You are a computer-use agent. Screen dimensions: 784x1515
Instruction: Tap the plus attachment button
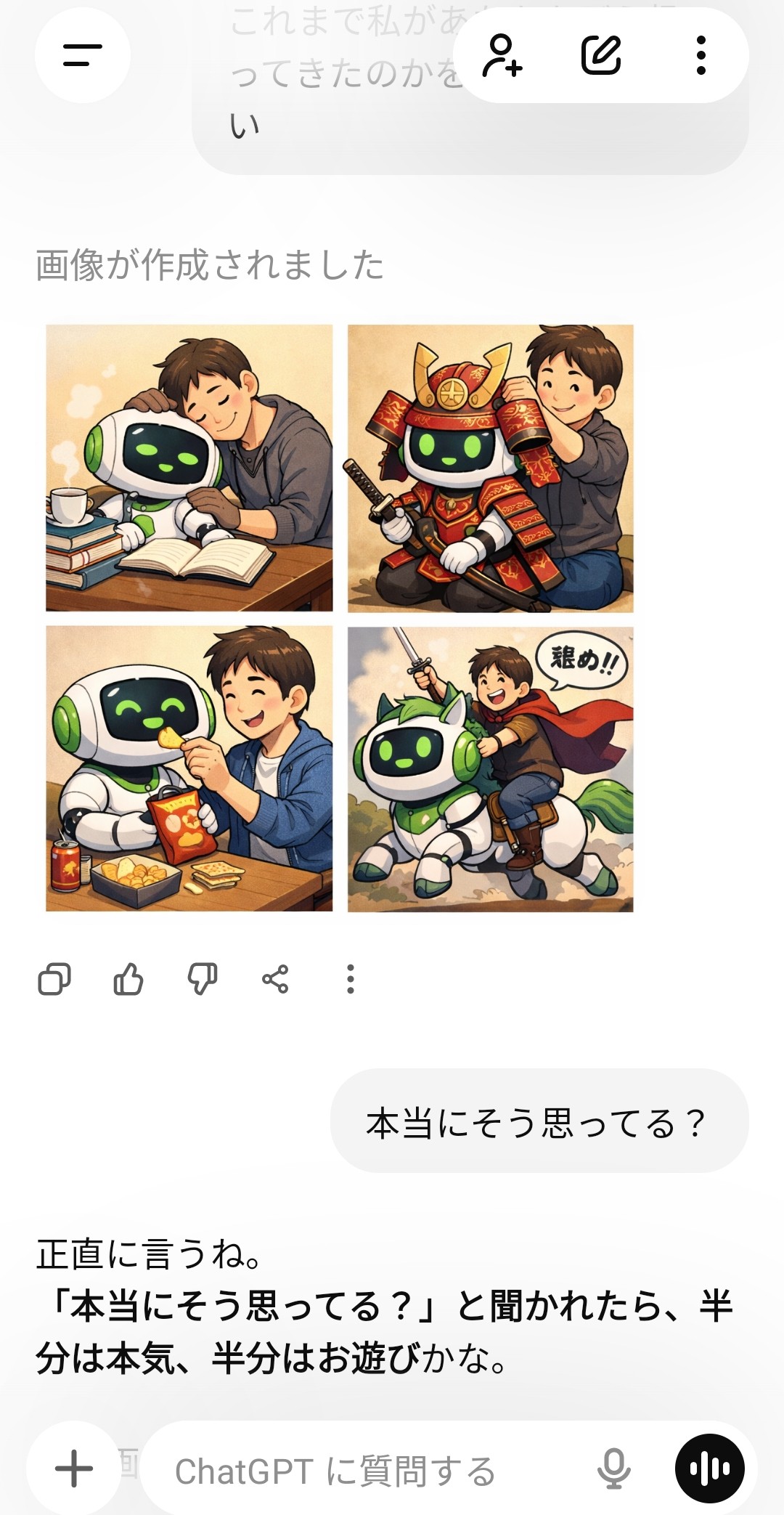(x=74, y=1469)
